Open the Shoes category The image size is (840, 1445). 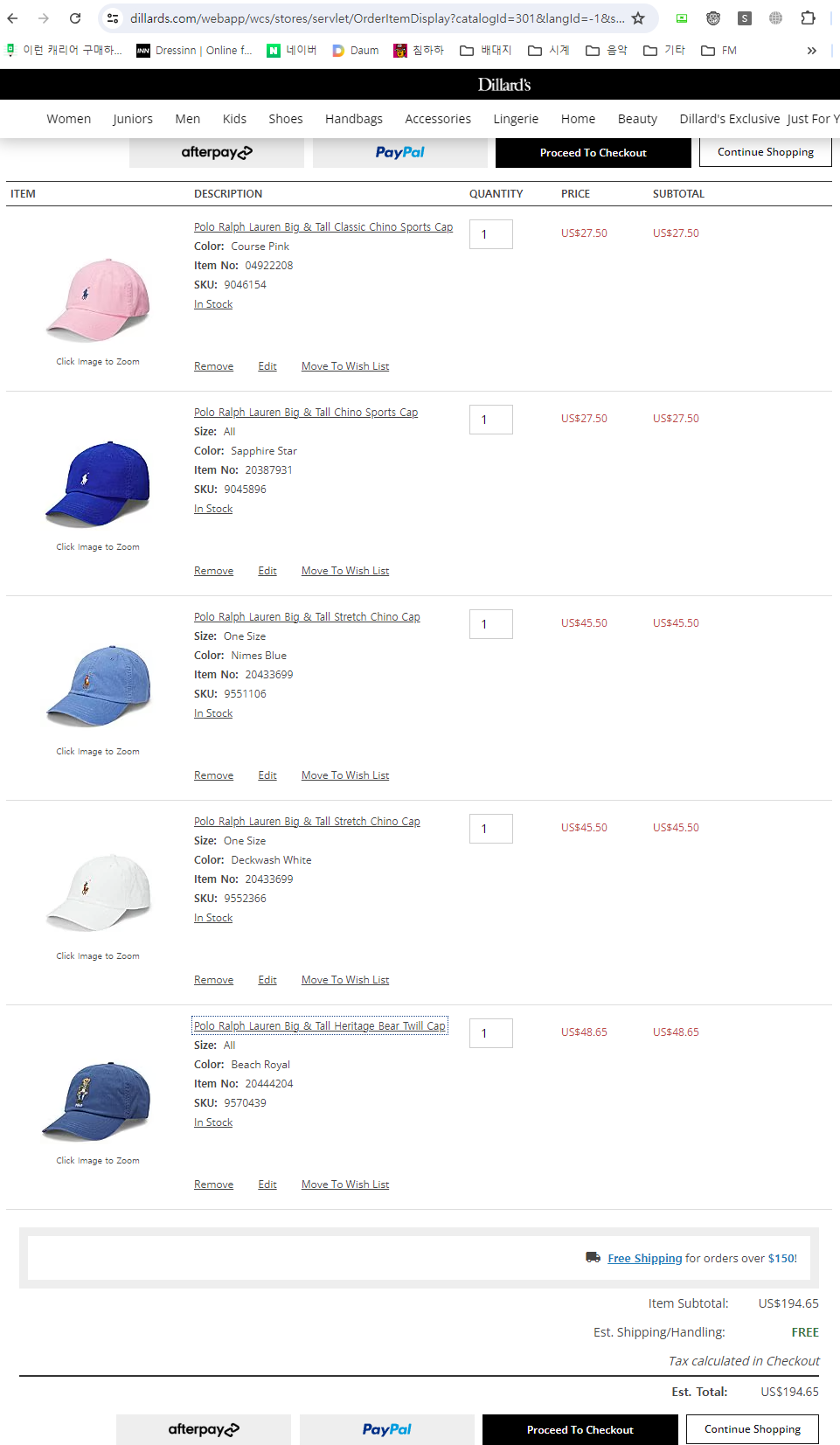(x=285, y=119)
